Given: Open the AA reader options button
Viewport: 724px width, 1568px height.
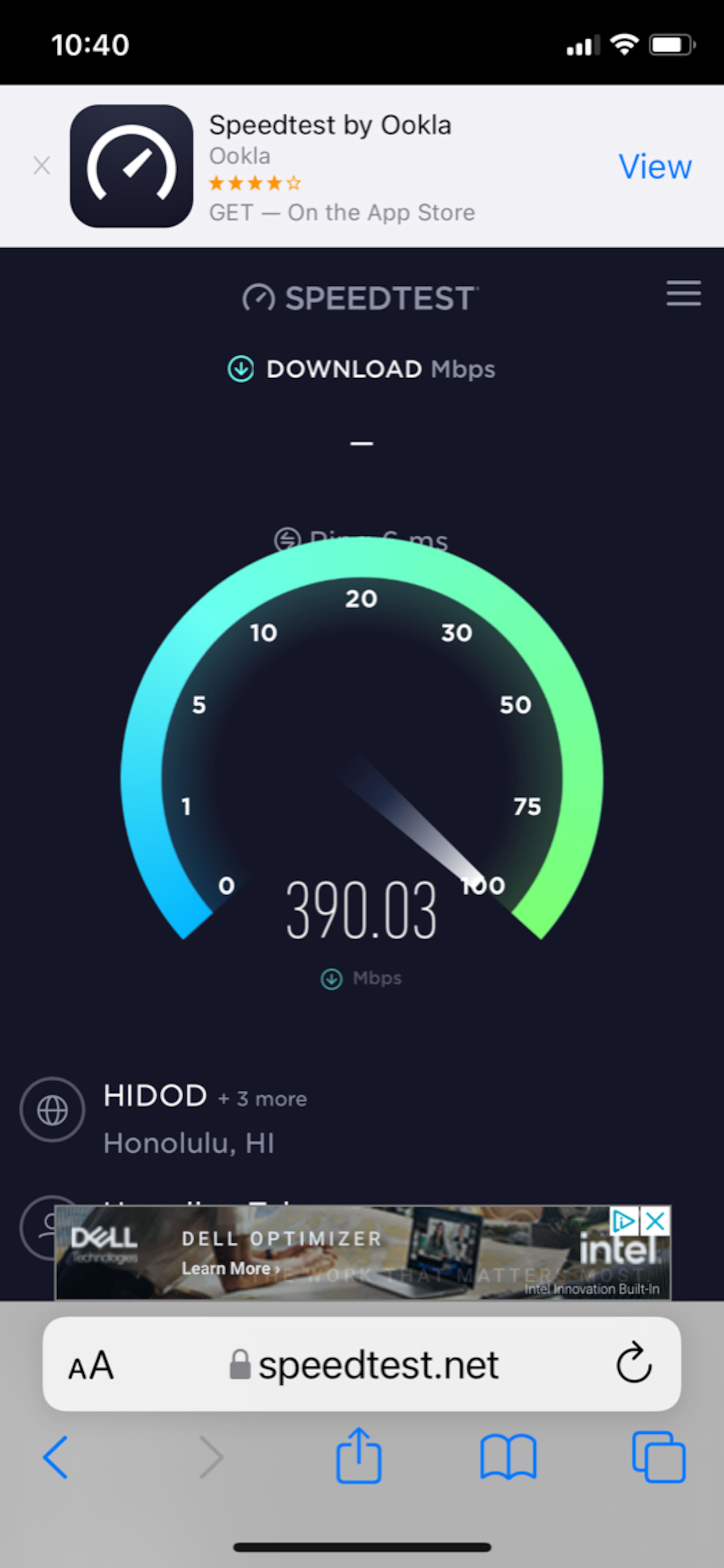Looking at the screenshot, I should [91, 1365].
